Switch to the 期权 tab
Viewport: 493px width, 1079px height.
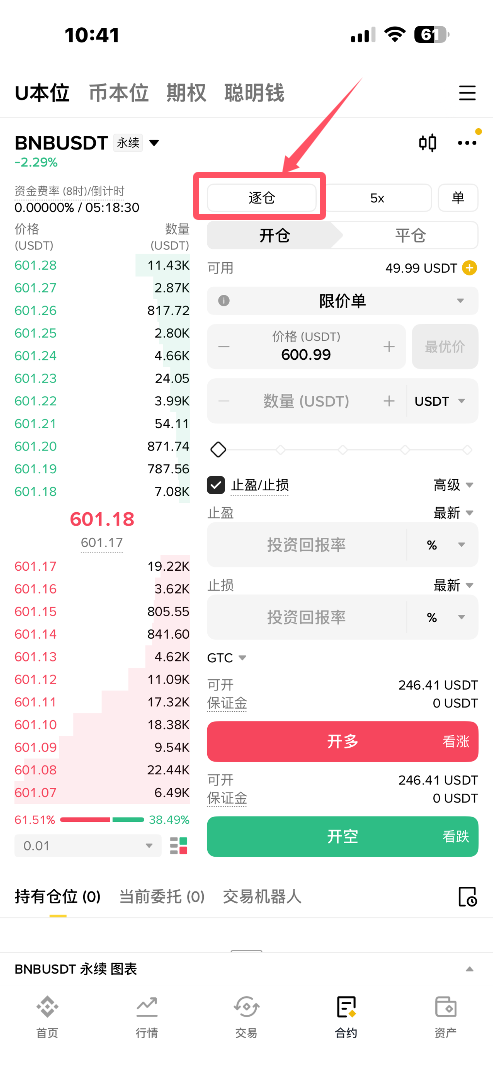[x=186, y=93]
